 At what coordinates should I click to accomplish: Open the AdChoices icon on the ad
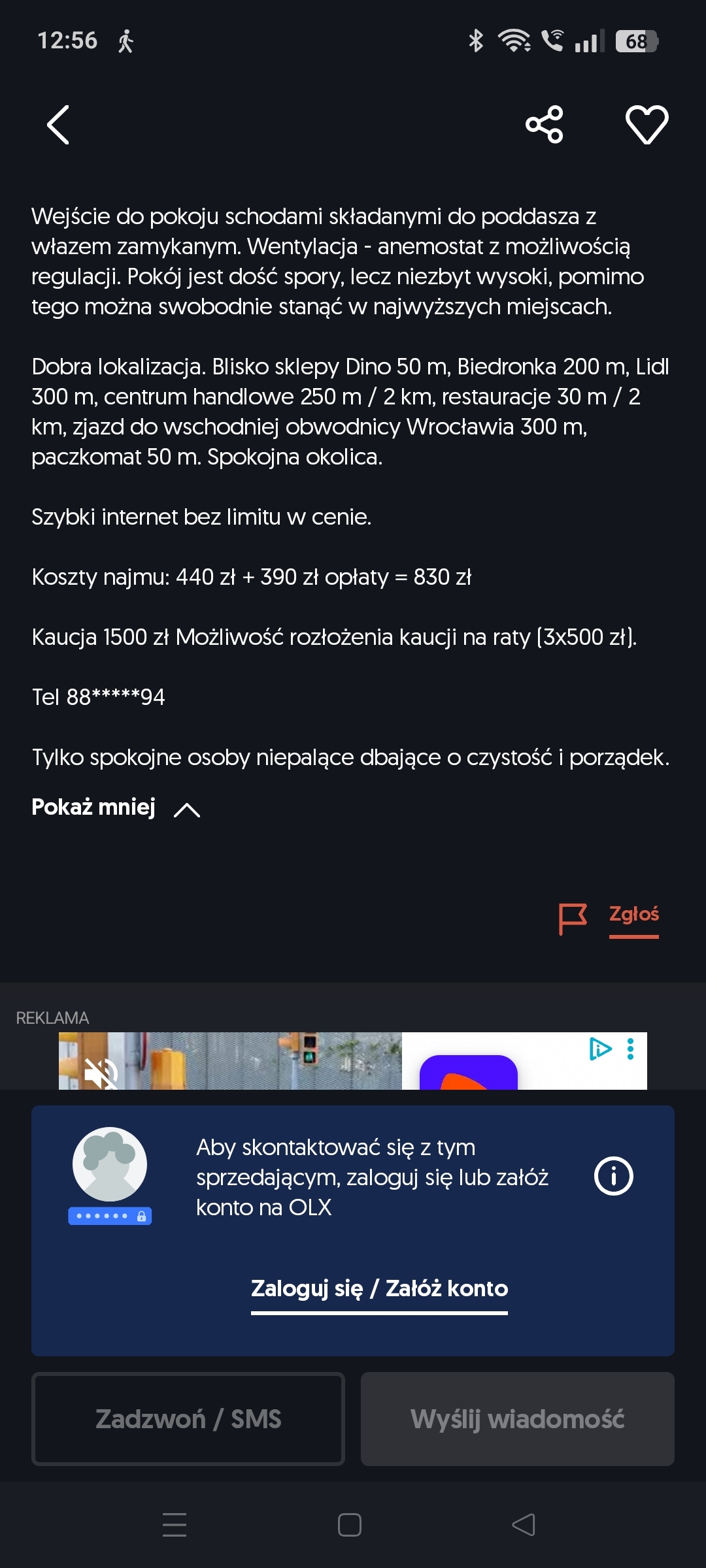(600, 1049)
